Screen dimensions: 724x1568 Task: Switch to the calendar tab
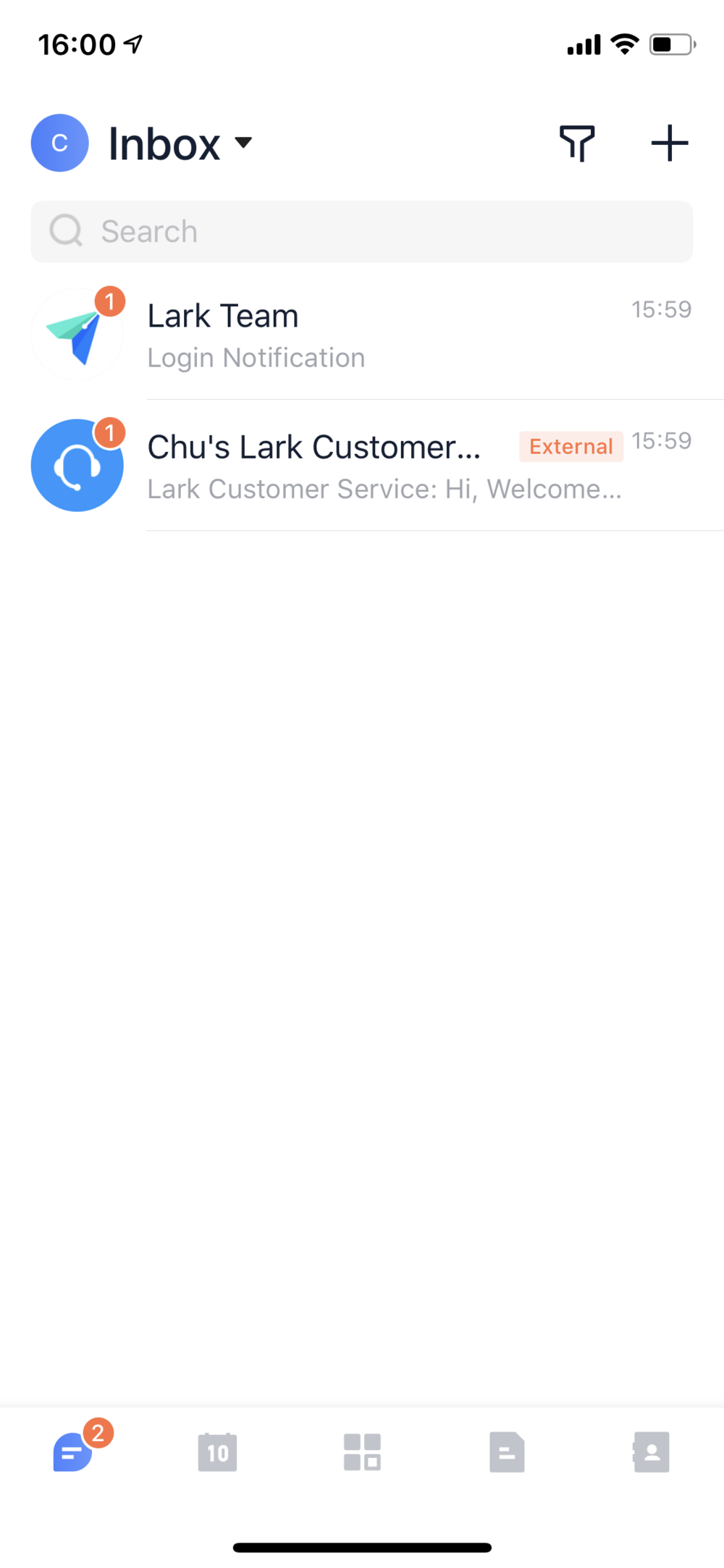(x=217, y=1451)
